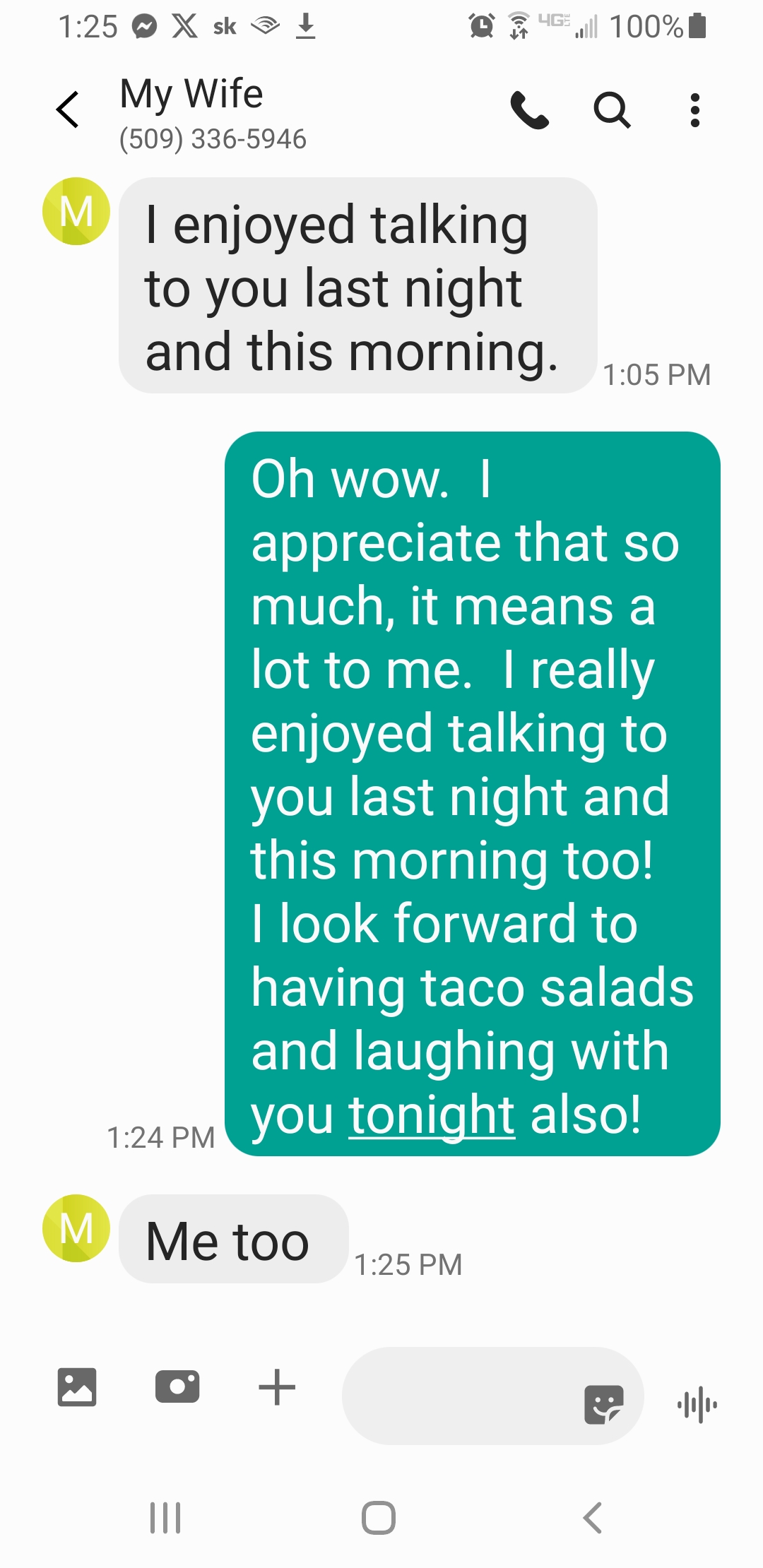Record a voice message
763x1568 pixels.
coord(697,1404)
